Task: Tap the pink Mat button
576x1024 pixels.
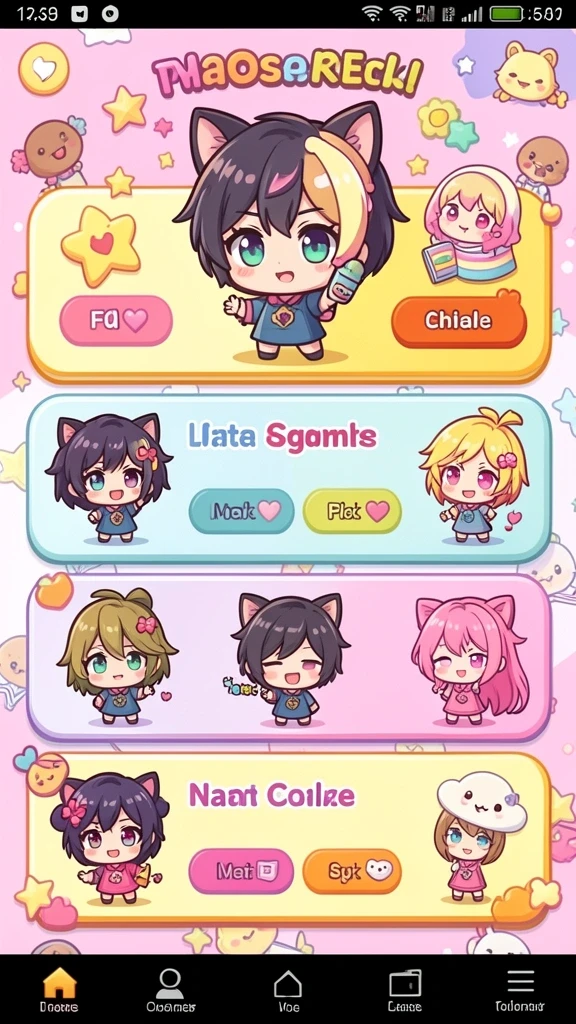Action: [x=241, y=871]
